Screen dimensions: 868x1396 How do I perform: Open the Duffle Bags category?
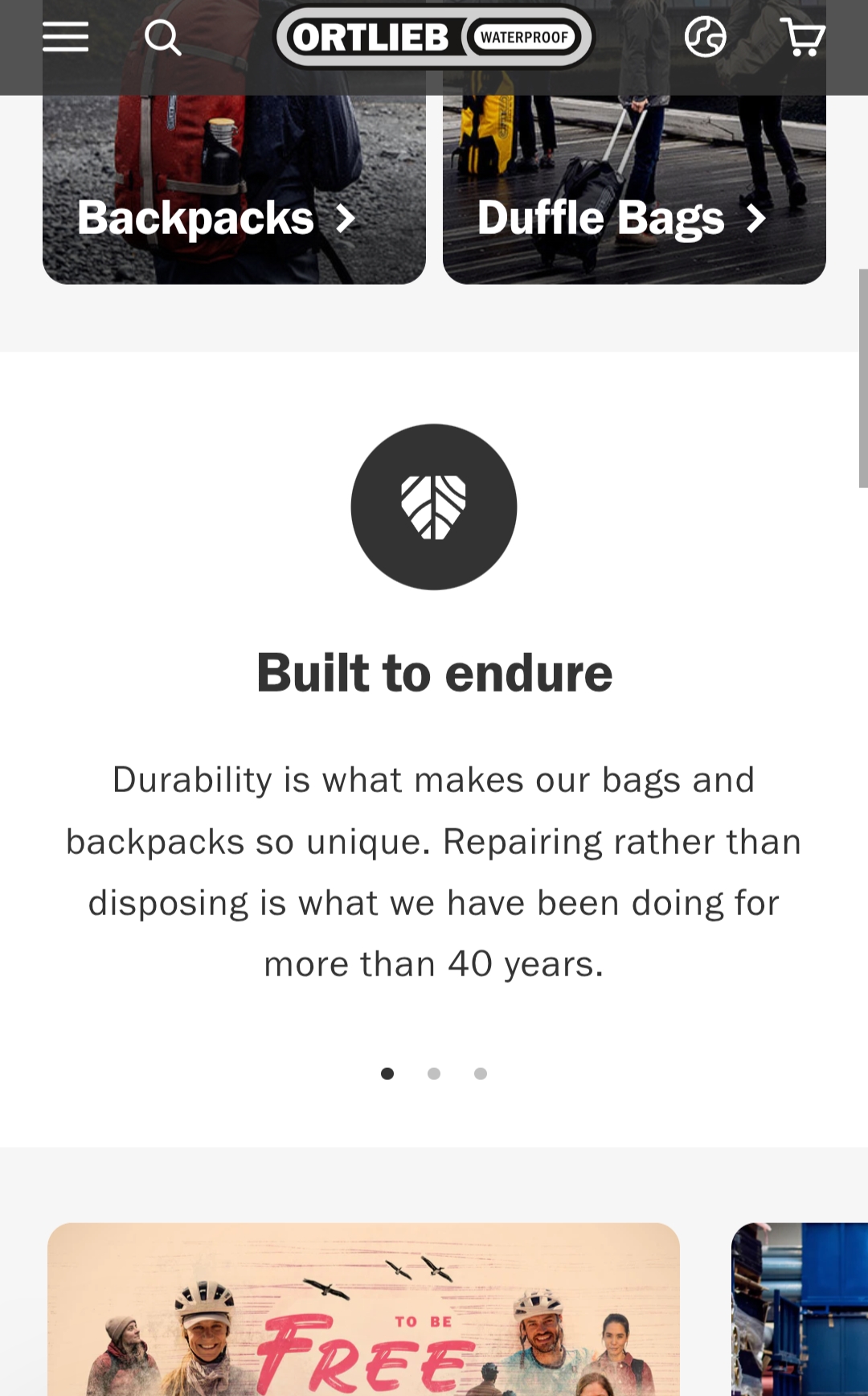click(634, 193)
